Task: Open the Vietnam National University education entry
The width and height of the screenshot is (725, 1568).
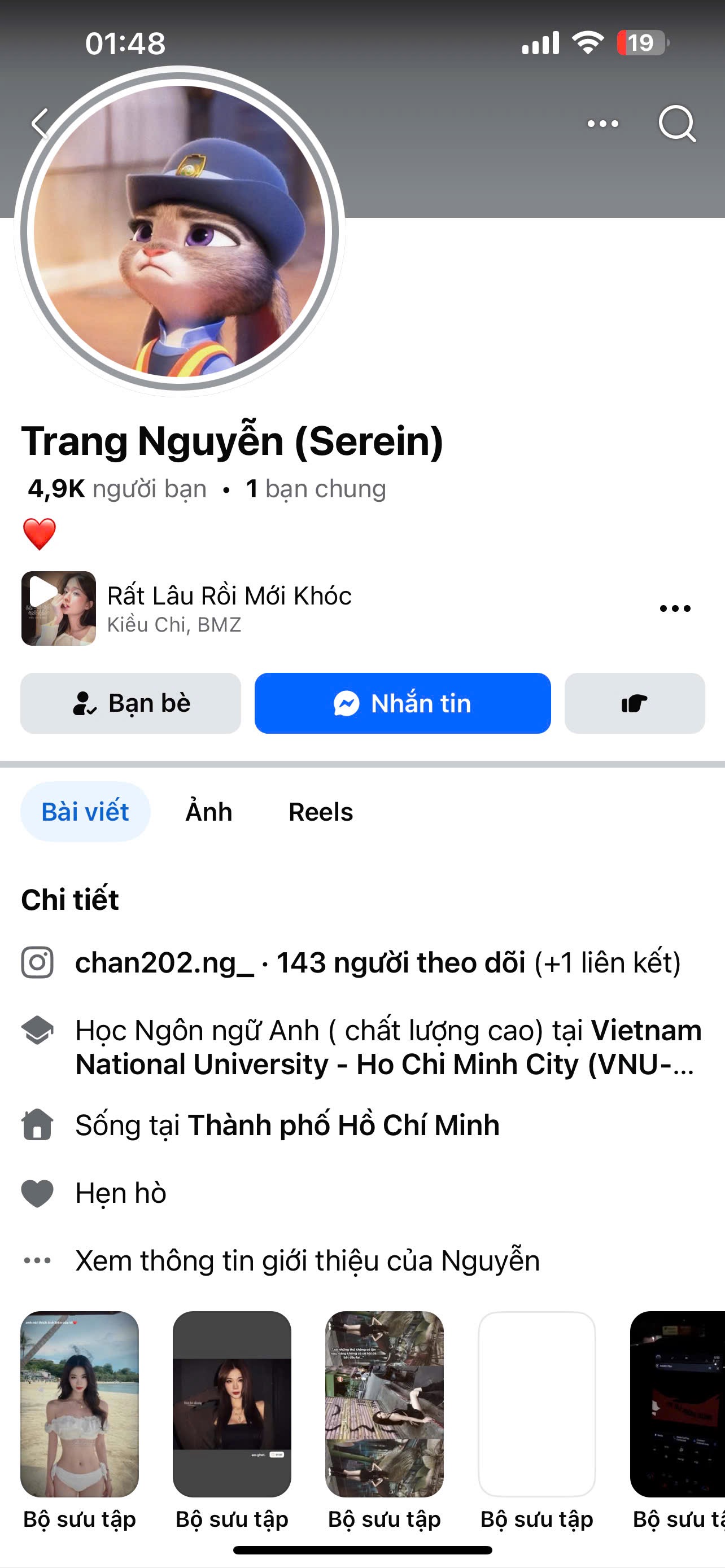Action: click(x=388, y=1047)
